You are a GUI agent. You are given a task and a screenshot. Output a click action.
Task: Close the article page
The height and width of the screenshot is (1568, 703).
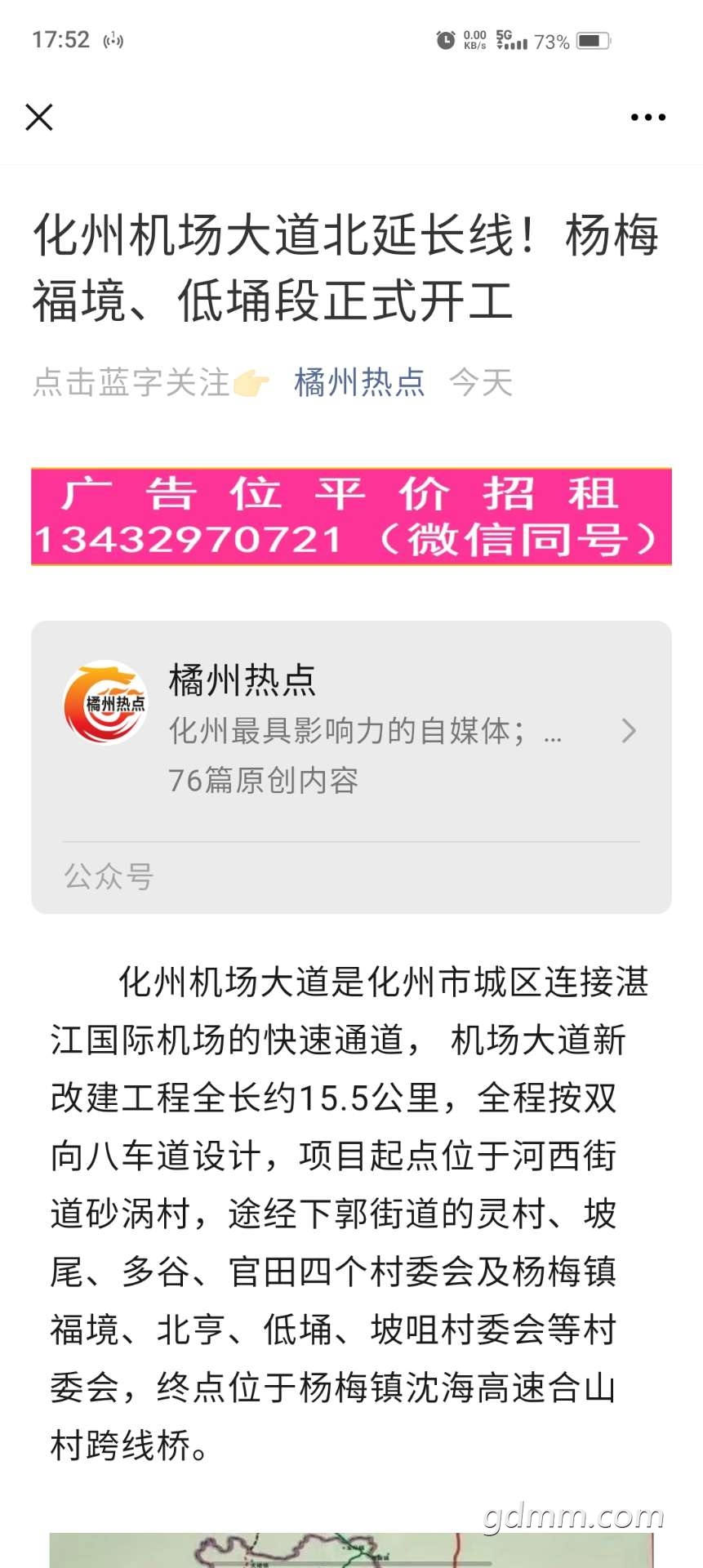tap(39, 117)
